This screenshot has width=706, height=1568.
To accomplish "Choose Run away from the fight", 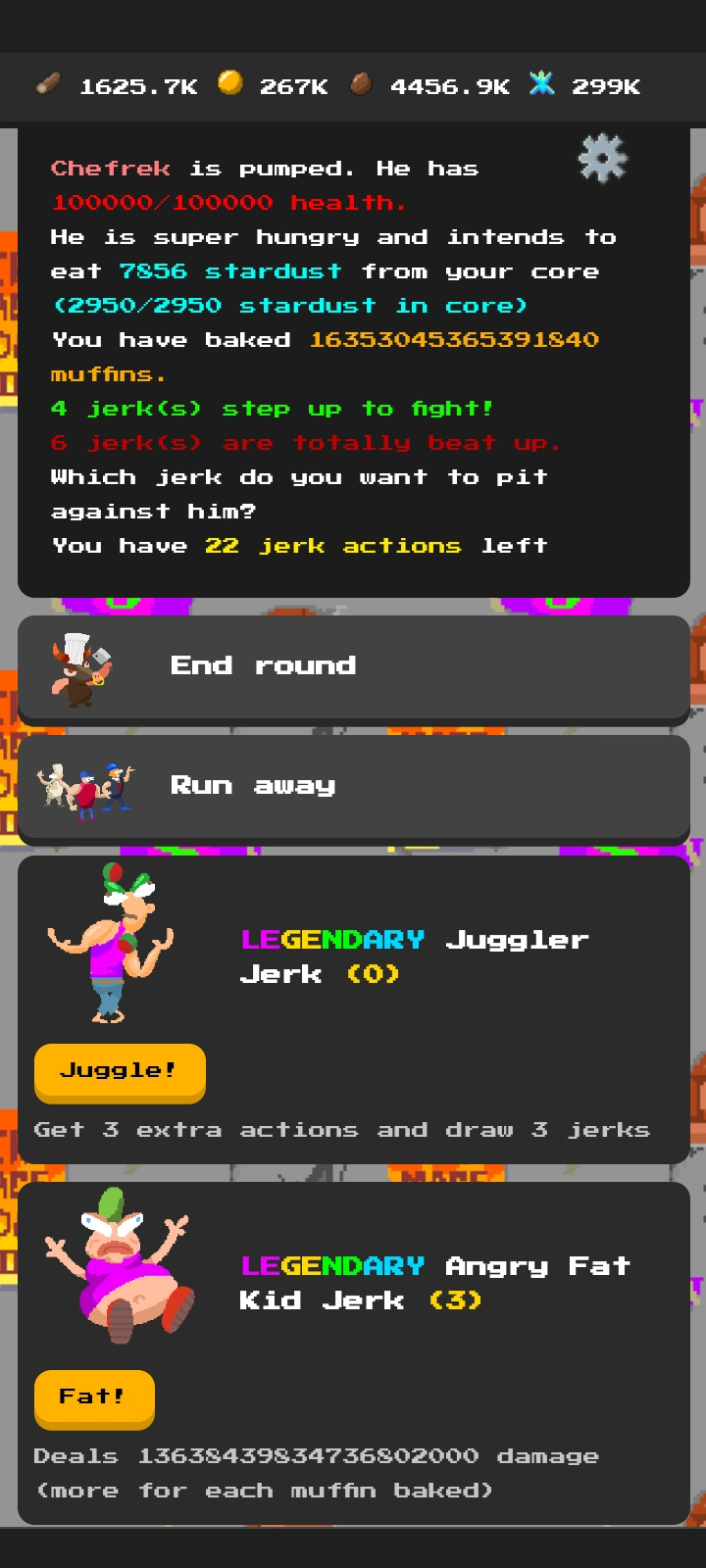I will [x=353, y=787].
